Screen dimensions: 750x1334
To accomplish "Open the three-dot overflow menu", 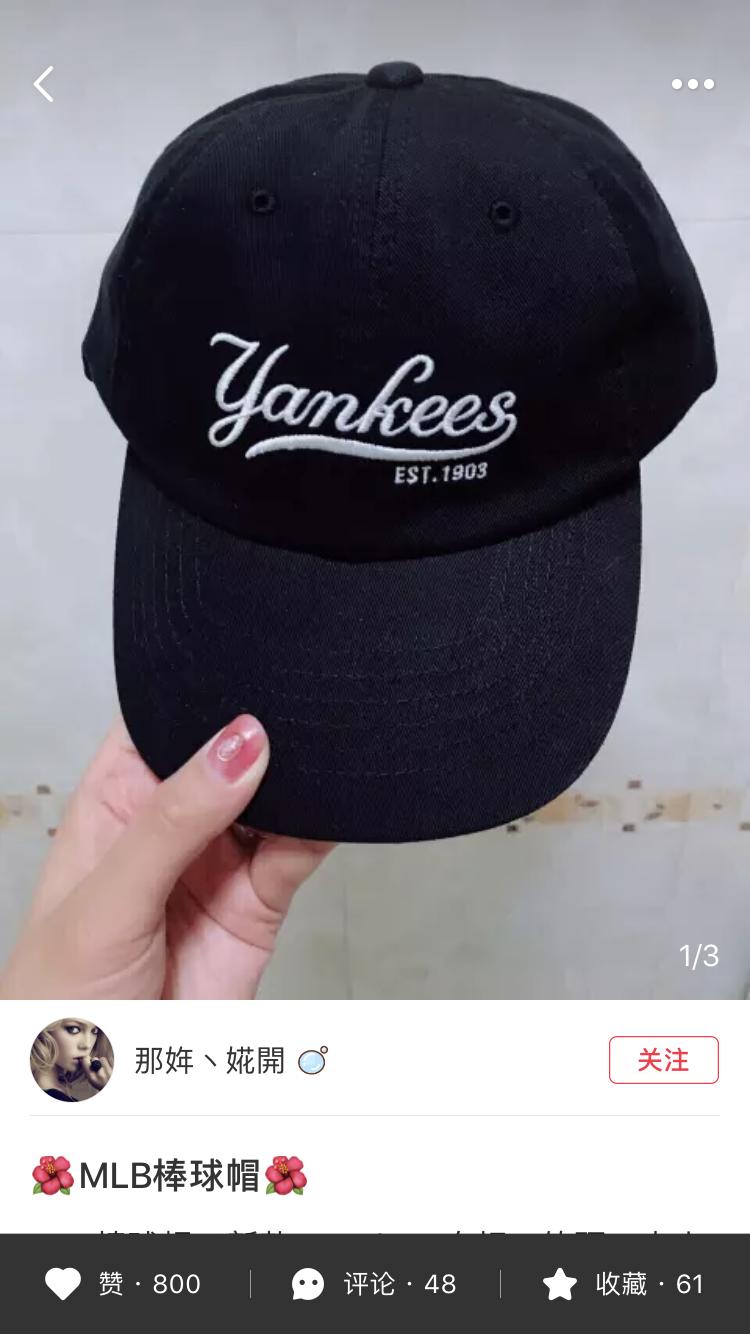I will 692,84.
